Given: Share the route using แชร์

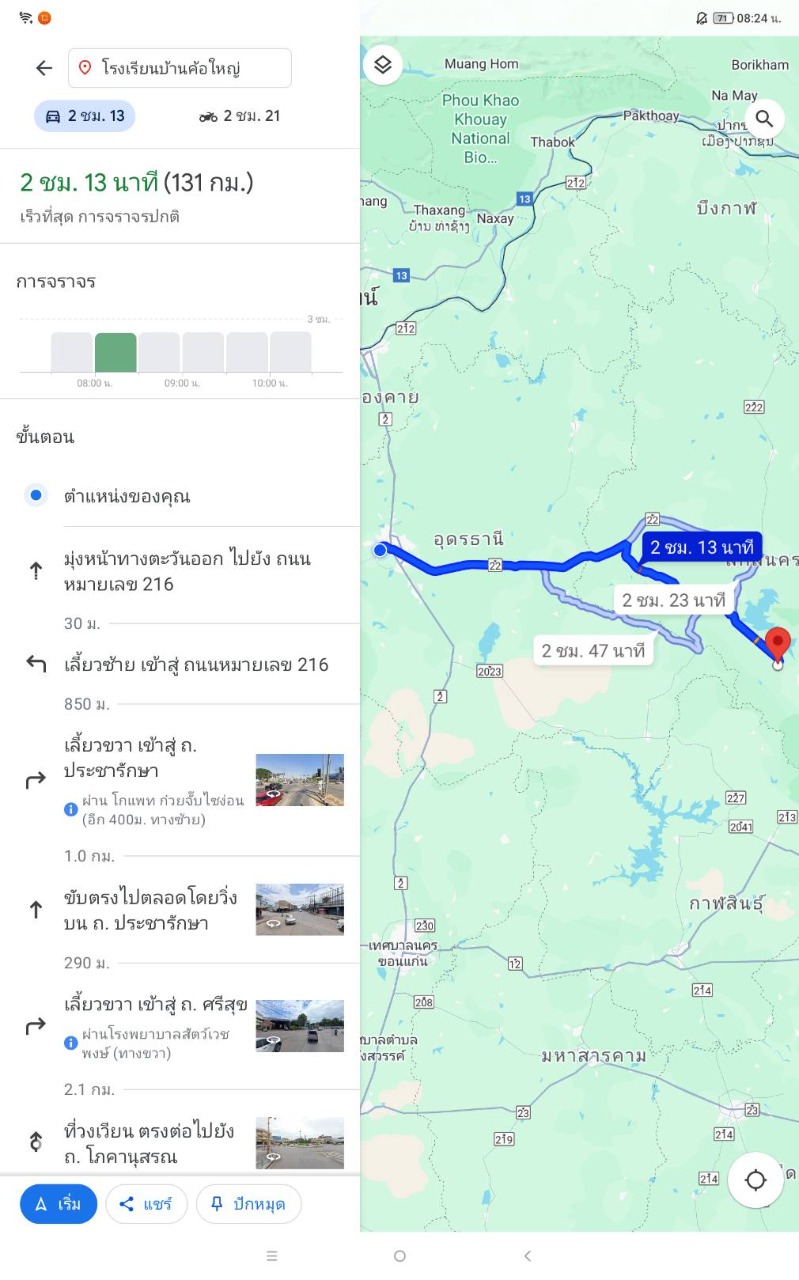Looking at the screenshot, I should point(146,1204).
